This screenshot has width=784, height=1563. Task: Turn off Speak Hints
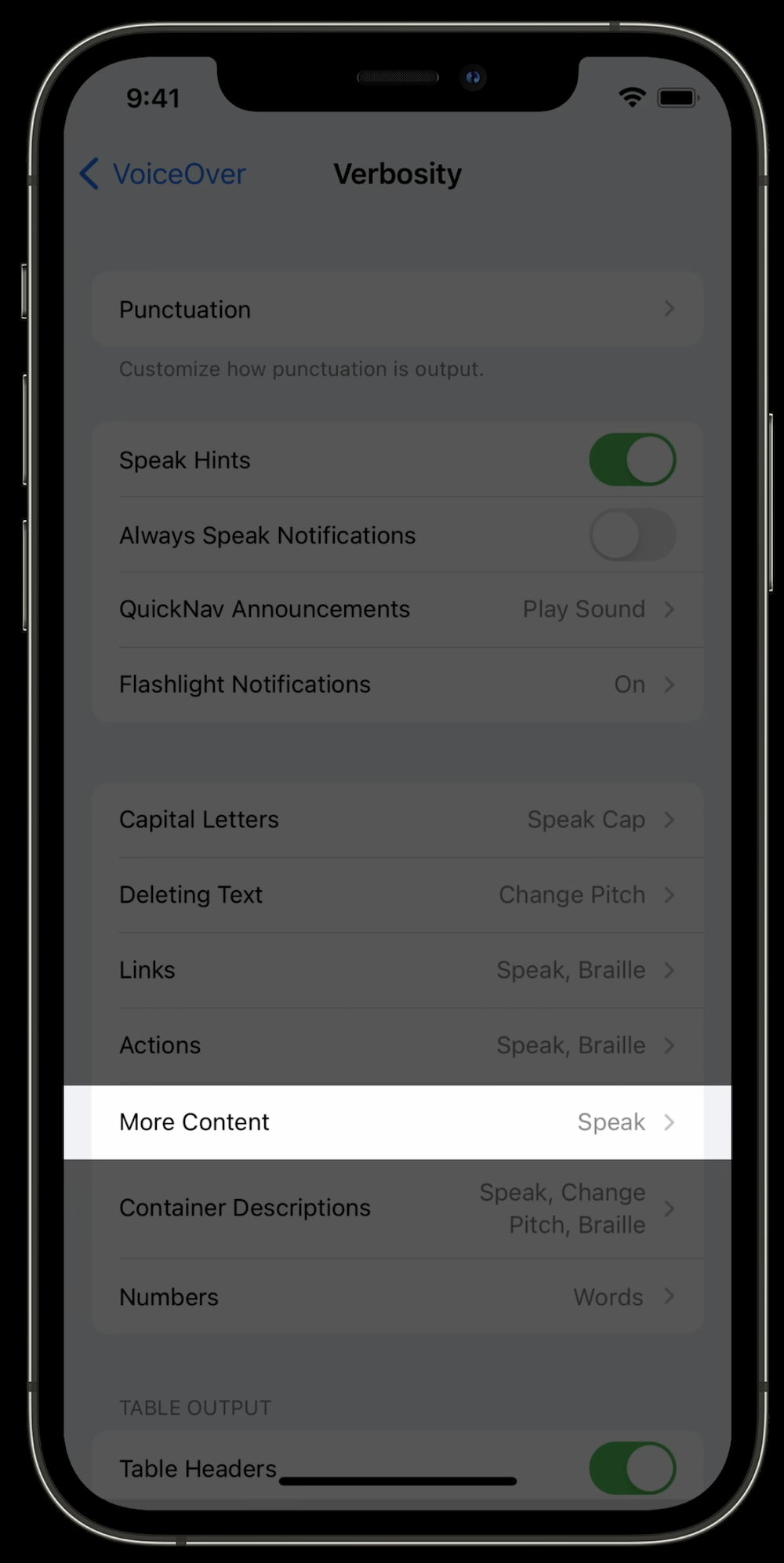pyautogui.click(x=632, y=460)
